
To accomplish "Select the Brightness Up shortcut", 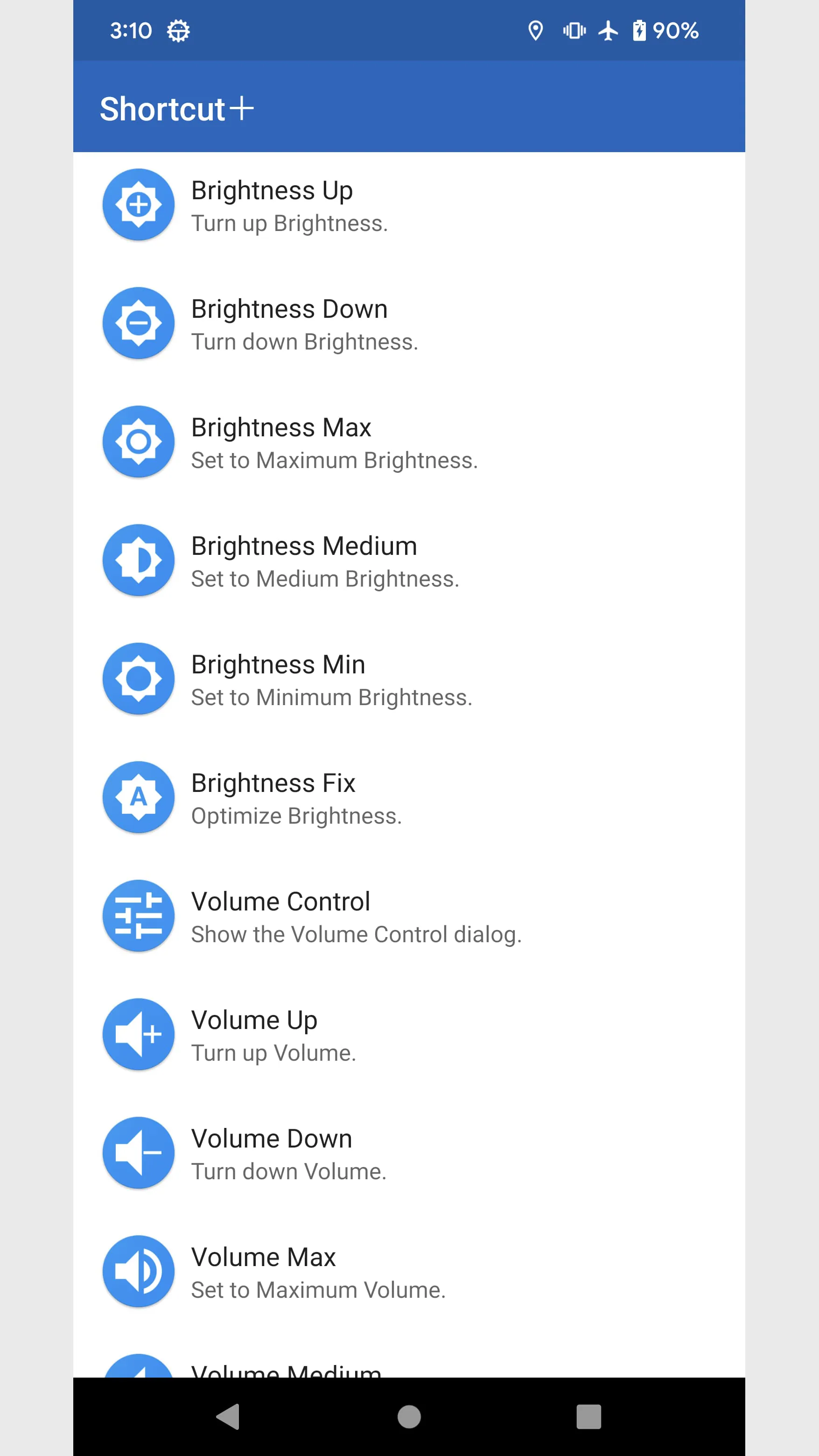I will click(409, 205).
